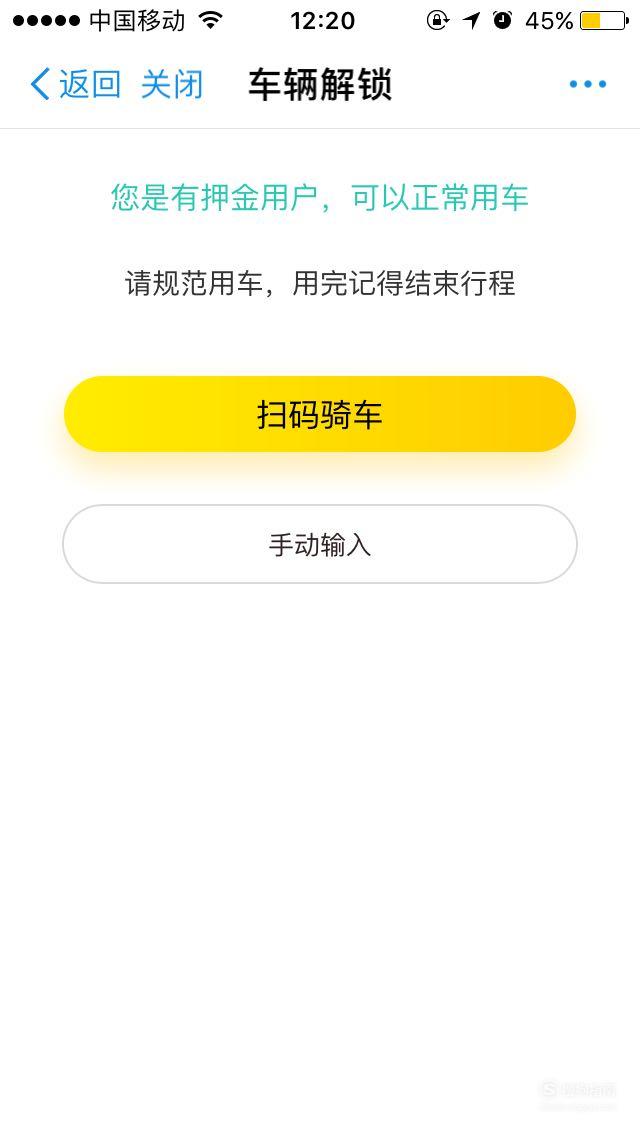Open the three-dot overflow menu
This screenshot has width=640, height=1136.
(x=588, y=84)
